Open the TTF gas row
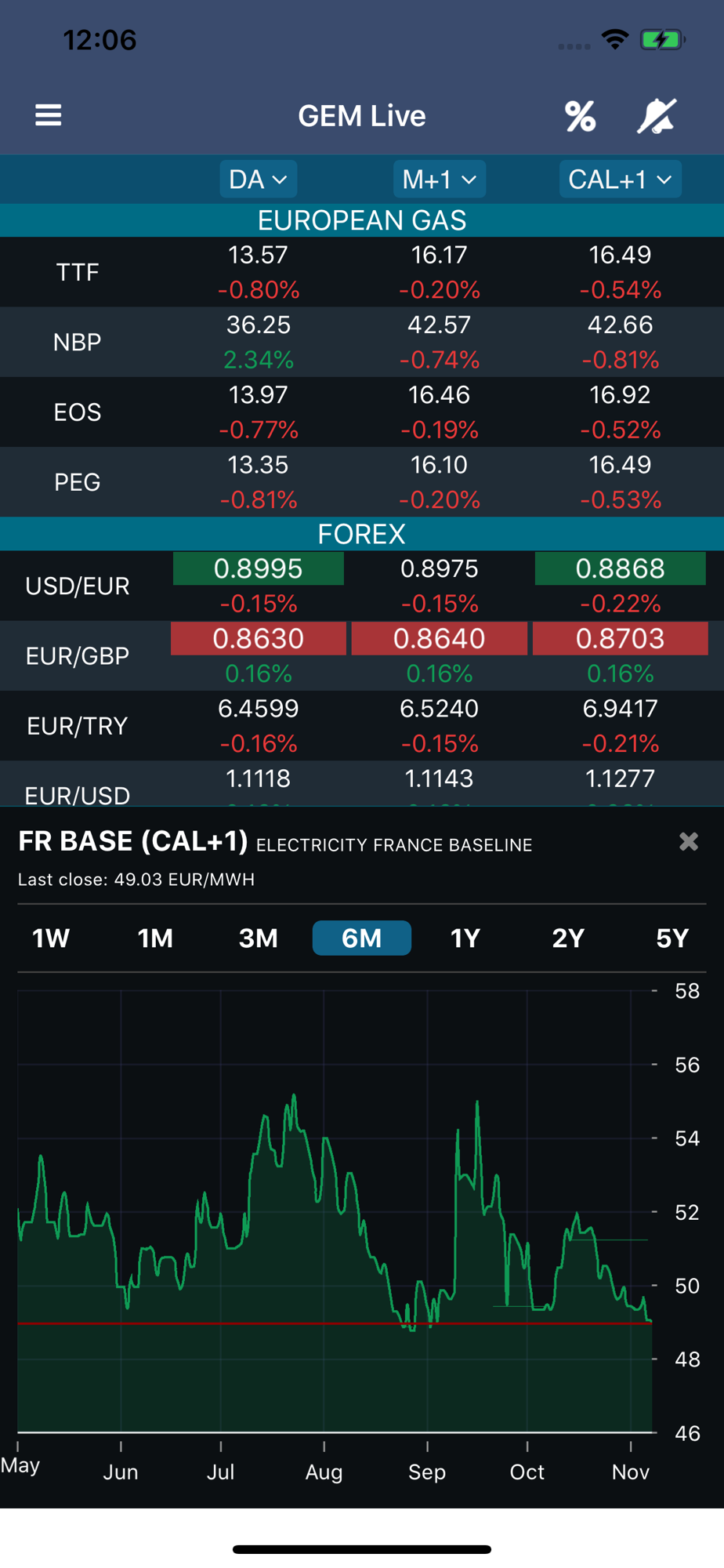The width and height of the screenshot is (724, 1568). coord(362,272)
